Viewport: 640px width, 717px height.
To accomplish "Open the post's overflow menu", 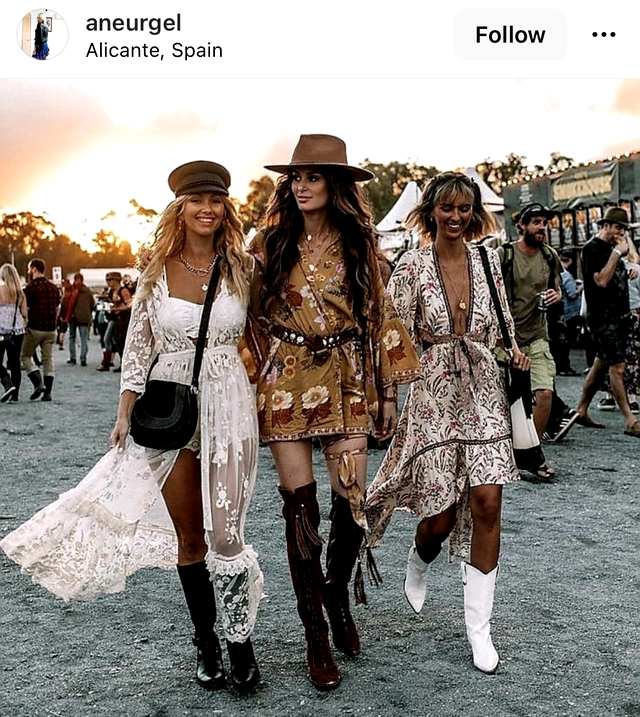I will 604,35.
